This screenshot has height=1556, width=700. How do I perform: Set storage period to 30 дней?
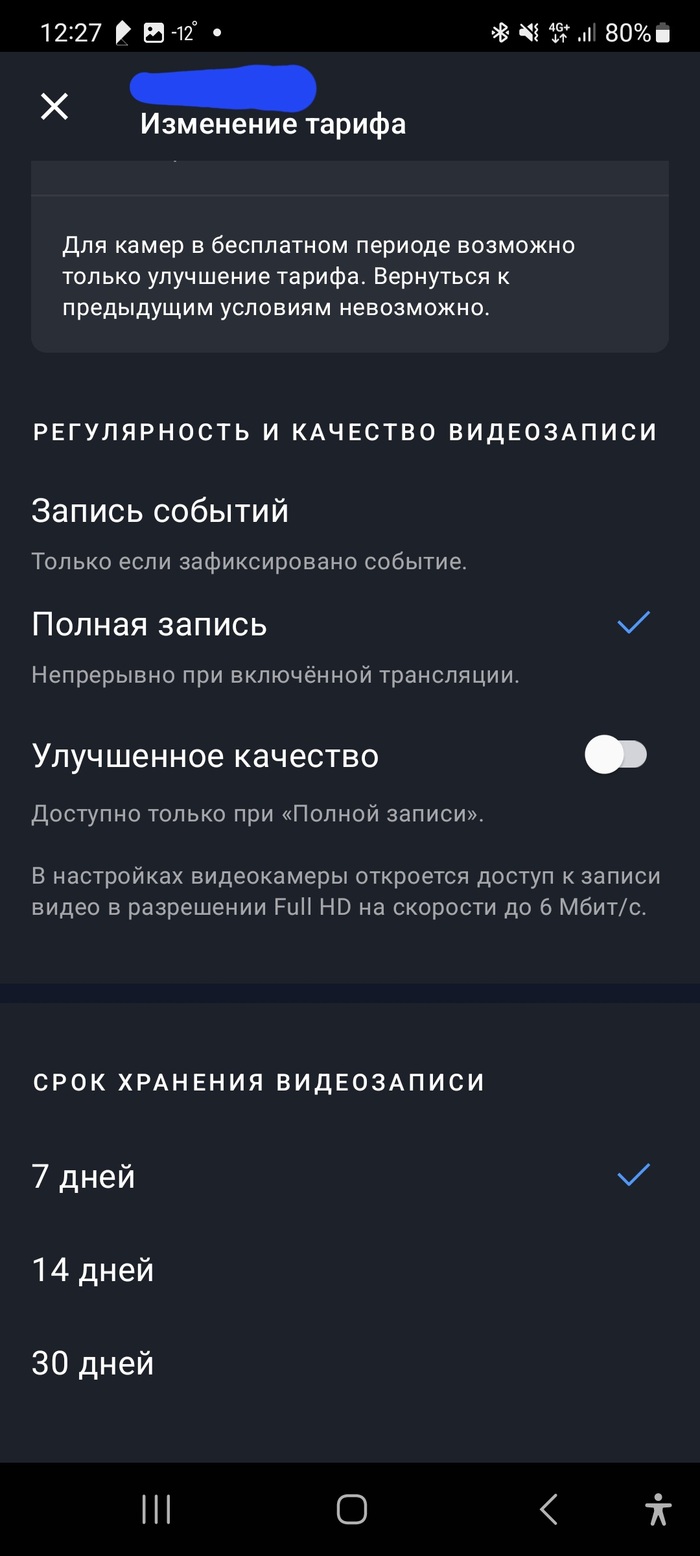(93, 1363)
